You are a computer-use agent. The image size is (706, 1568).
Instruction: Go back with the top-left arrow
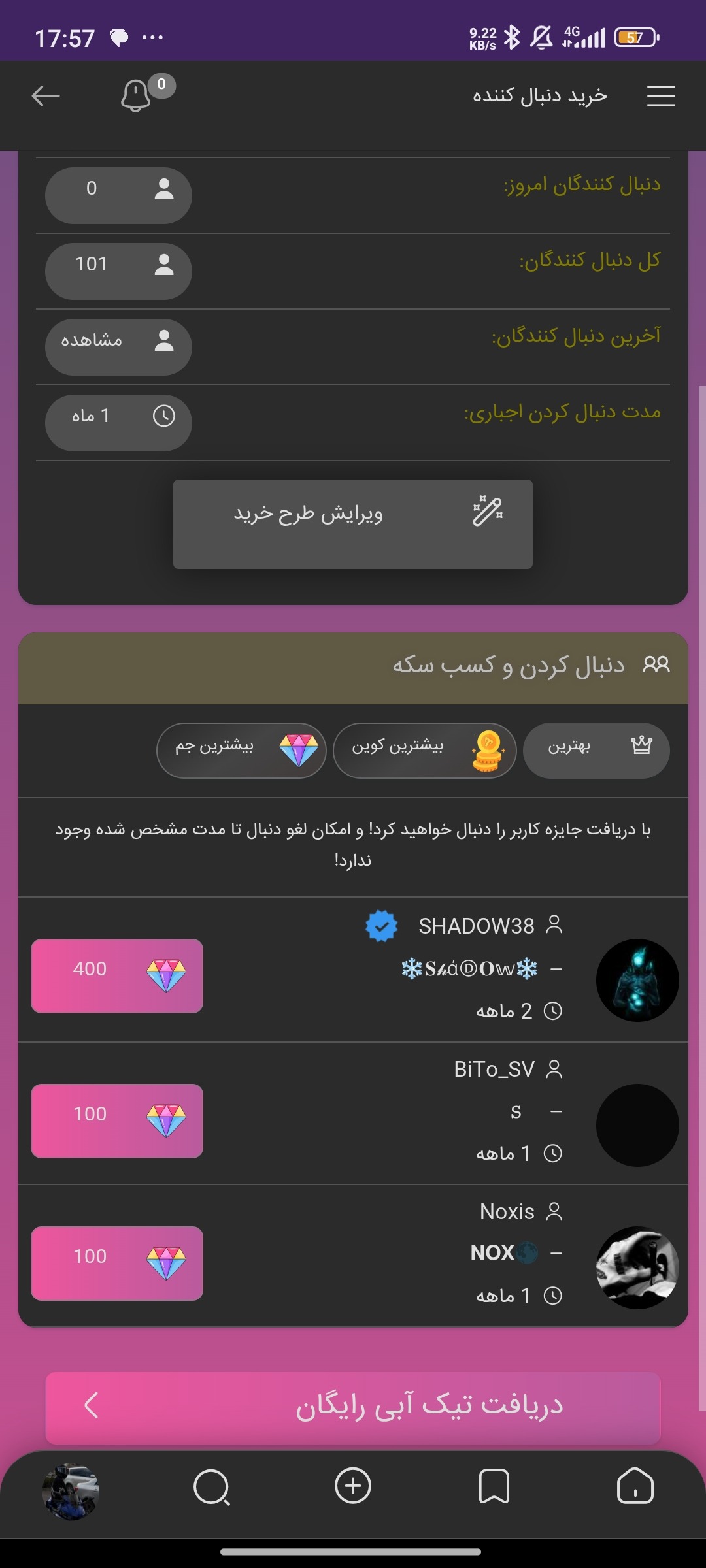click(x=46, y=96)
